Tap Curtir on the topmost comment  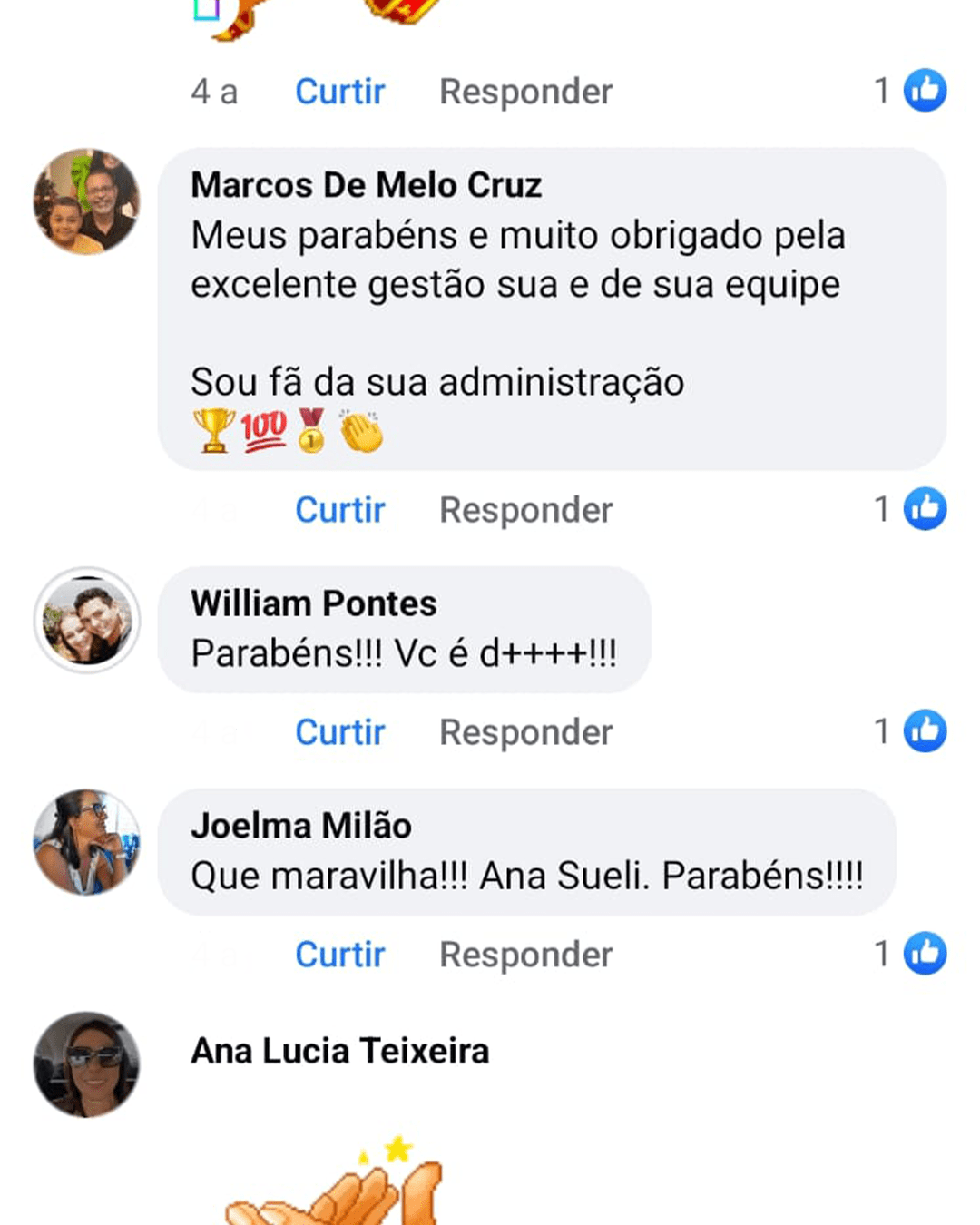click(x=340, y=92)
